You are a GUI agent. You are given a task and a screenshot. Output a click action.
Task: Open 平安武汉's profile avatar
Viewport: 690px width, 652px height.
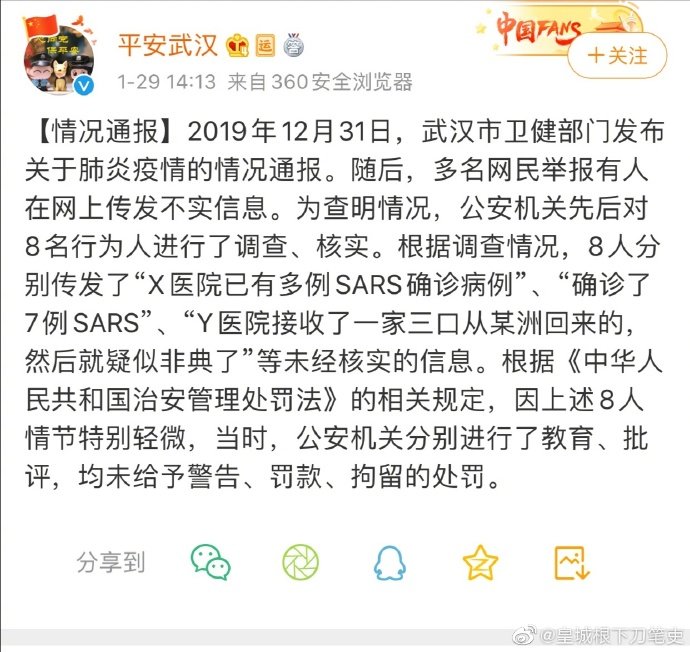(59, 56)
